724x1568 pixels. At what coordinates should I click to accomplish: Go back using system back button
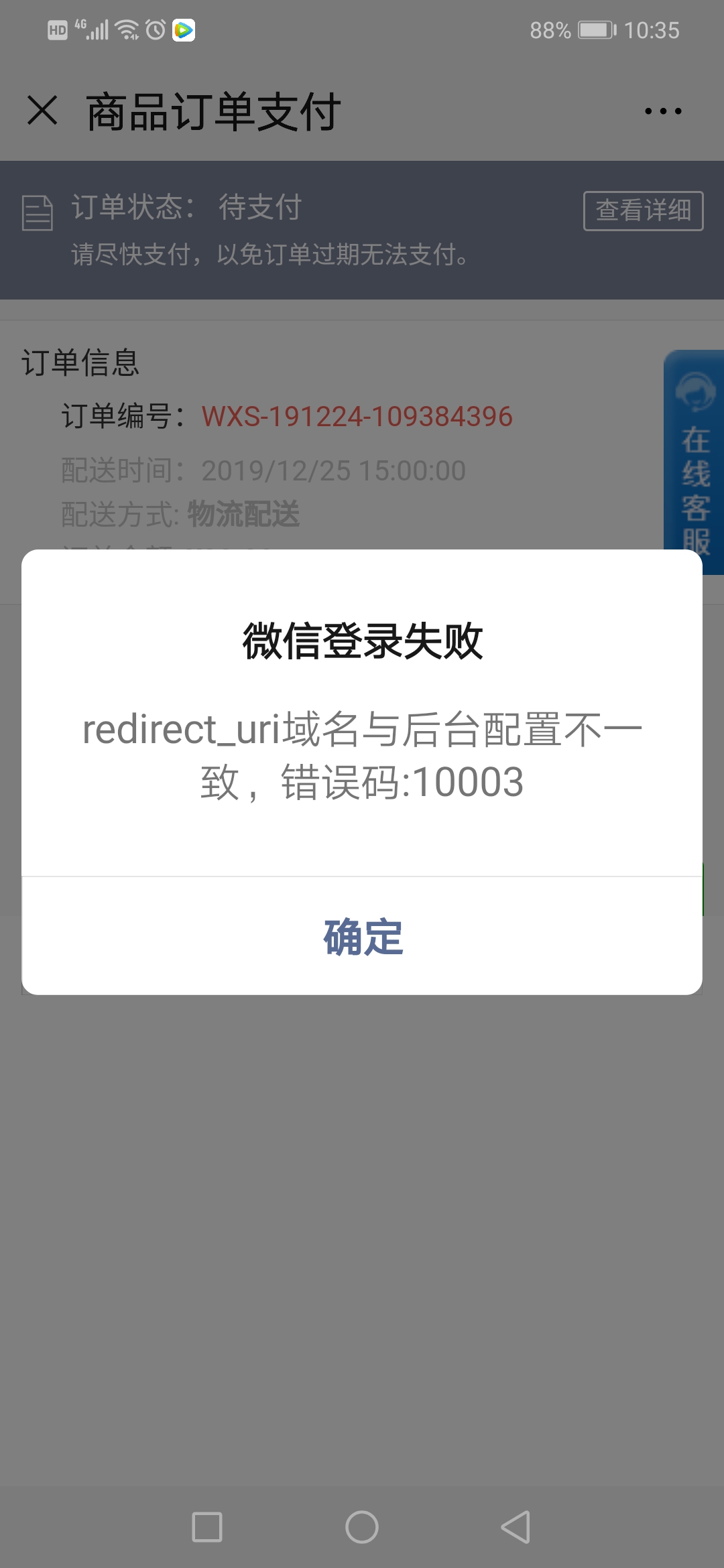[x=516, y=1527]
